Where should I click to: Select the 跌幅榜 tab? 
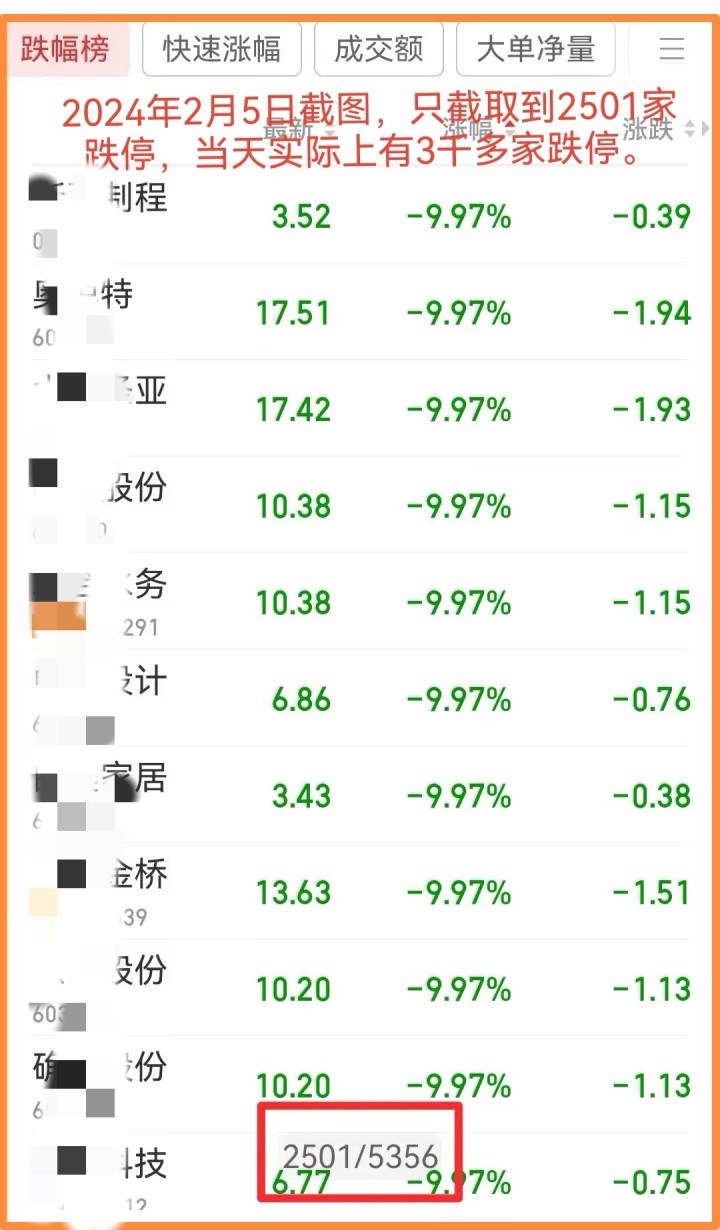click(x=68, y=48)
